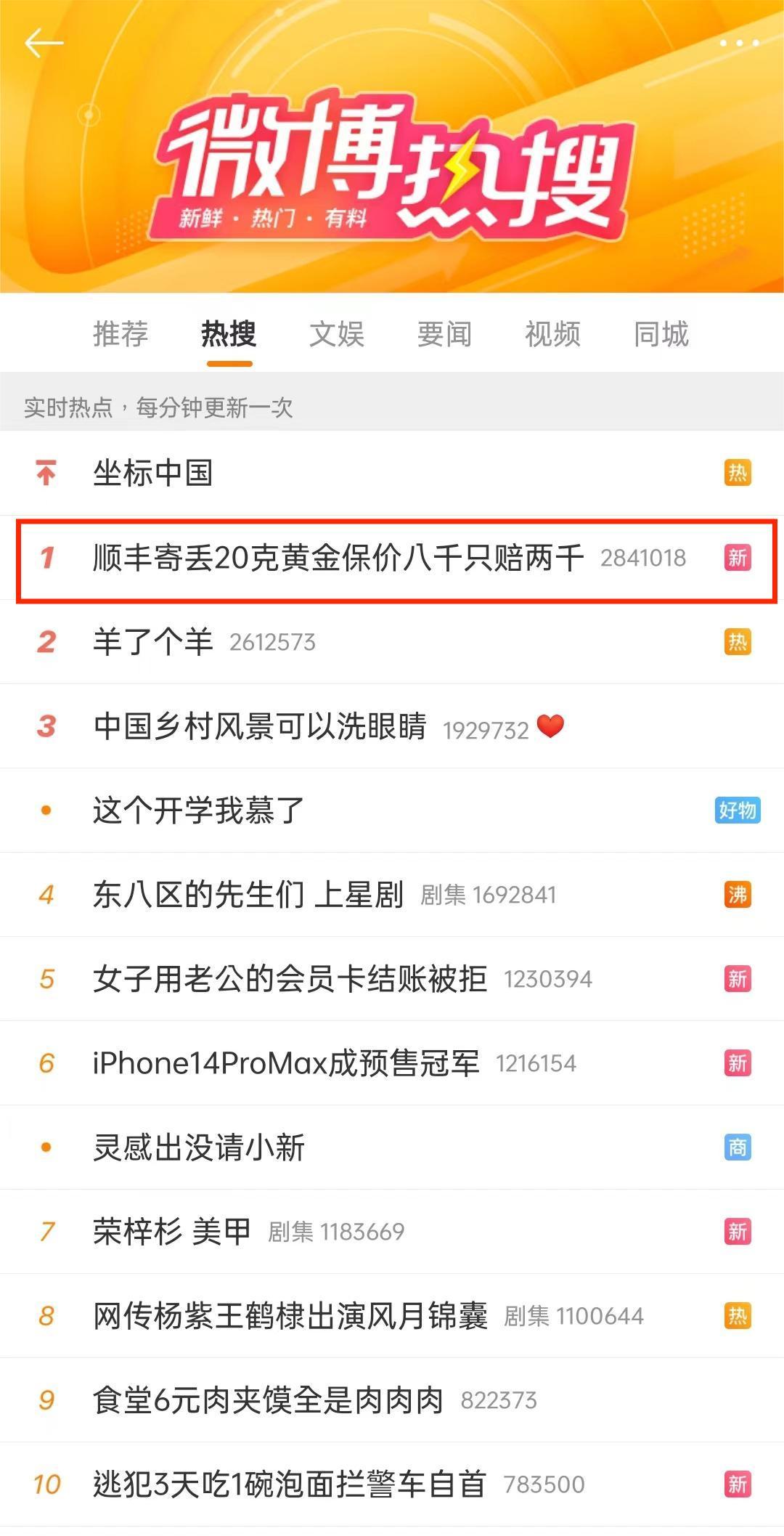This screenshot has width=784, height=1536.
Task: Open 东八区的先生们 上星剧 topic
Action: 248,895
